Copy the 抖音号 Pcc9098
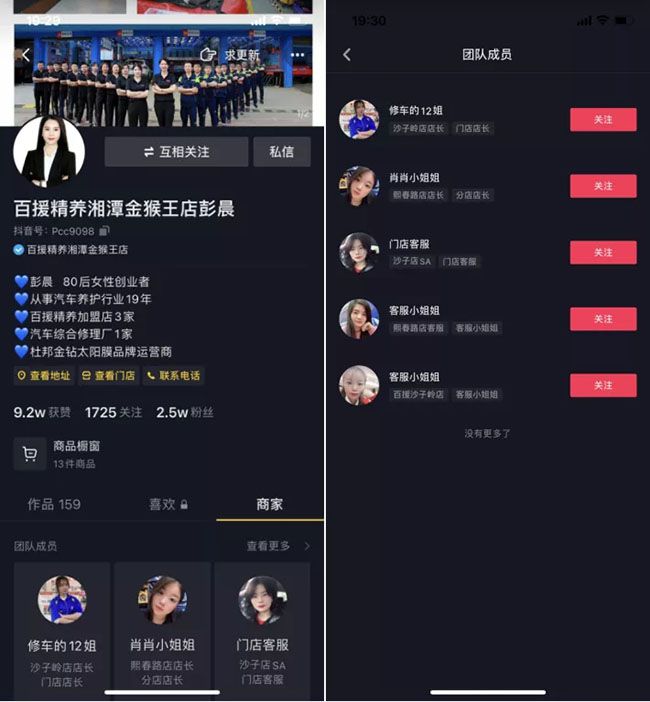650x702 pixels. [104, 231]
